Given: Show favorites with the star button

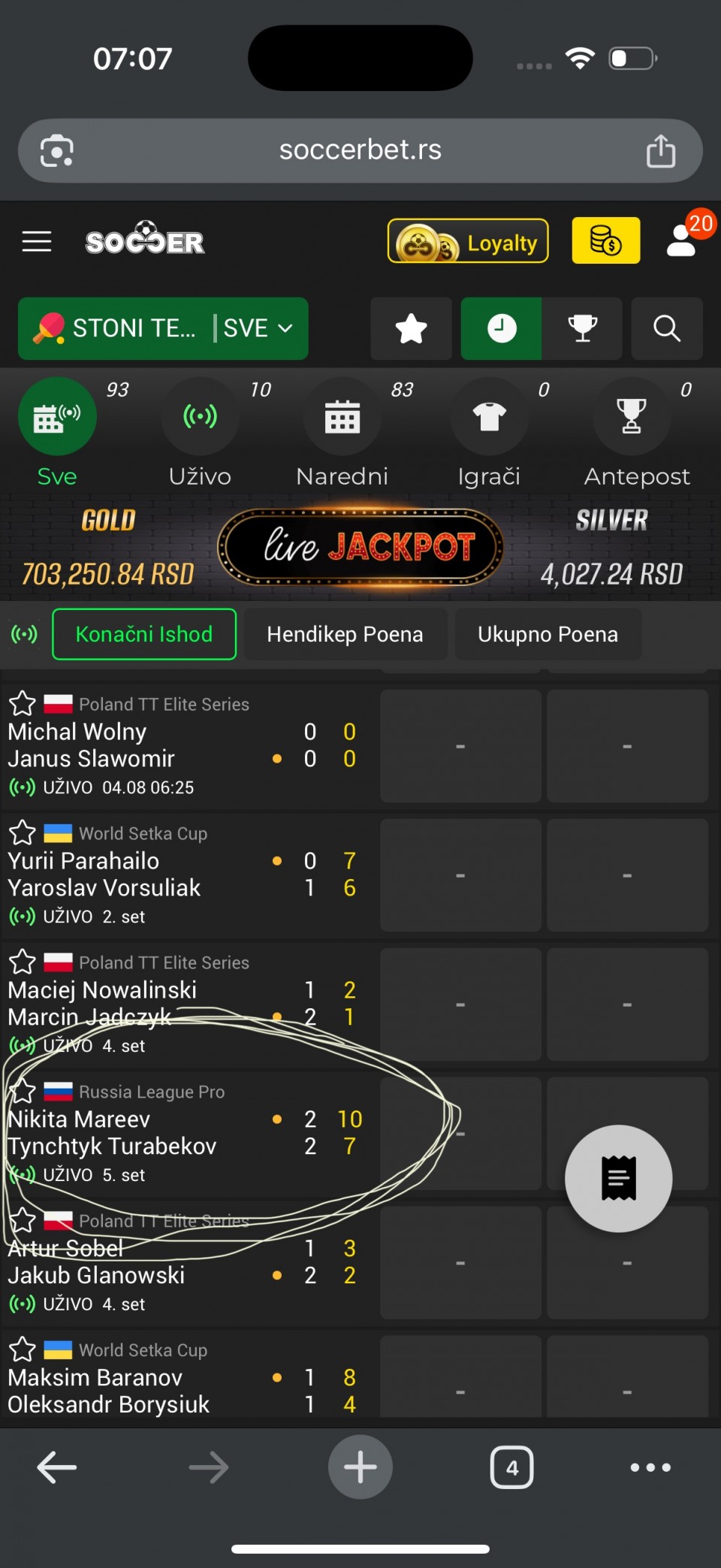Looking at the screenshot, I should pos(411,328).
